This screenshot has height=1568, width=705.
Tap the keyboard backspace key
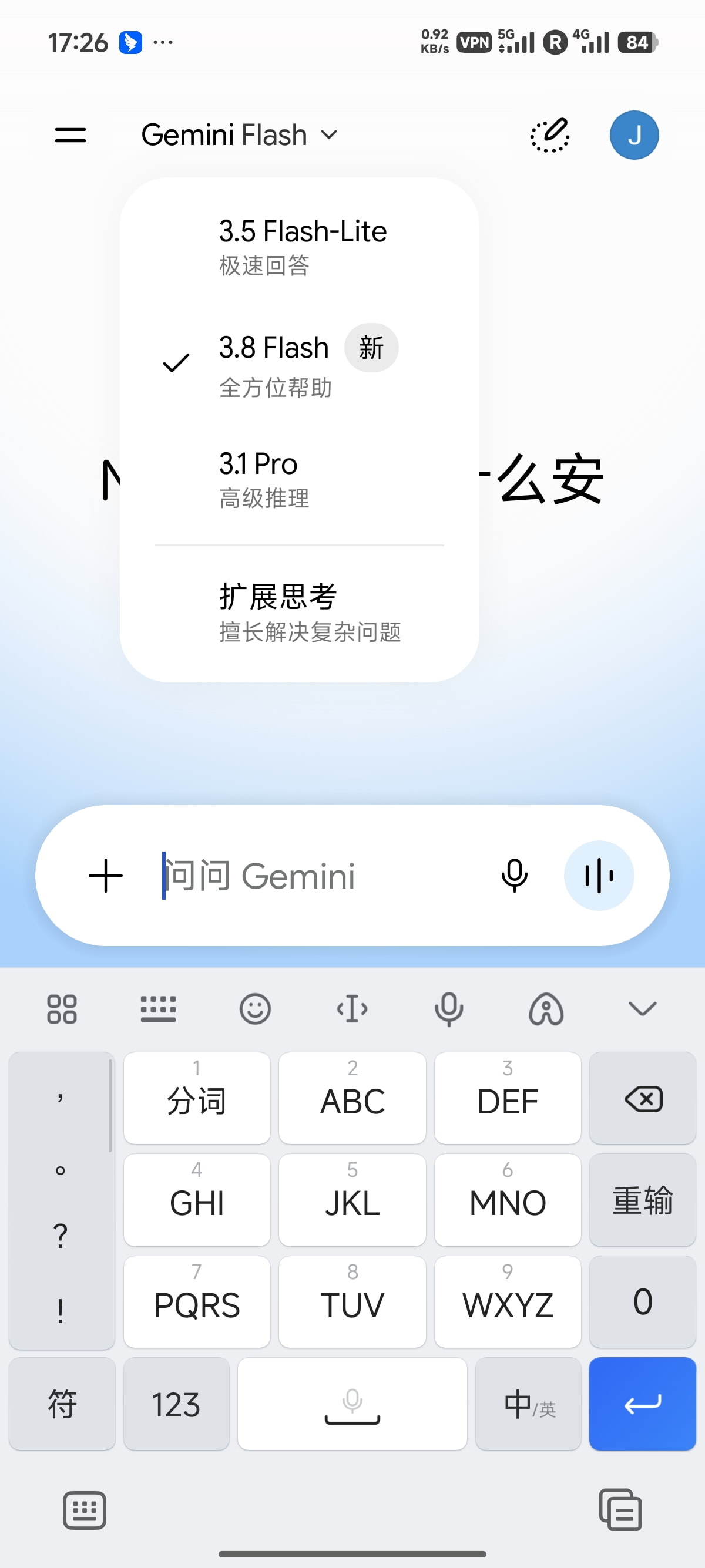642,1098
